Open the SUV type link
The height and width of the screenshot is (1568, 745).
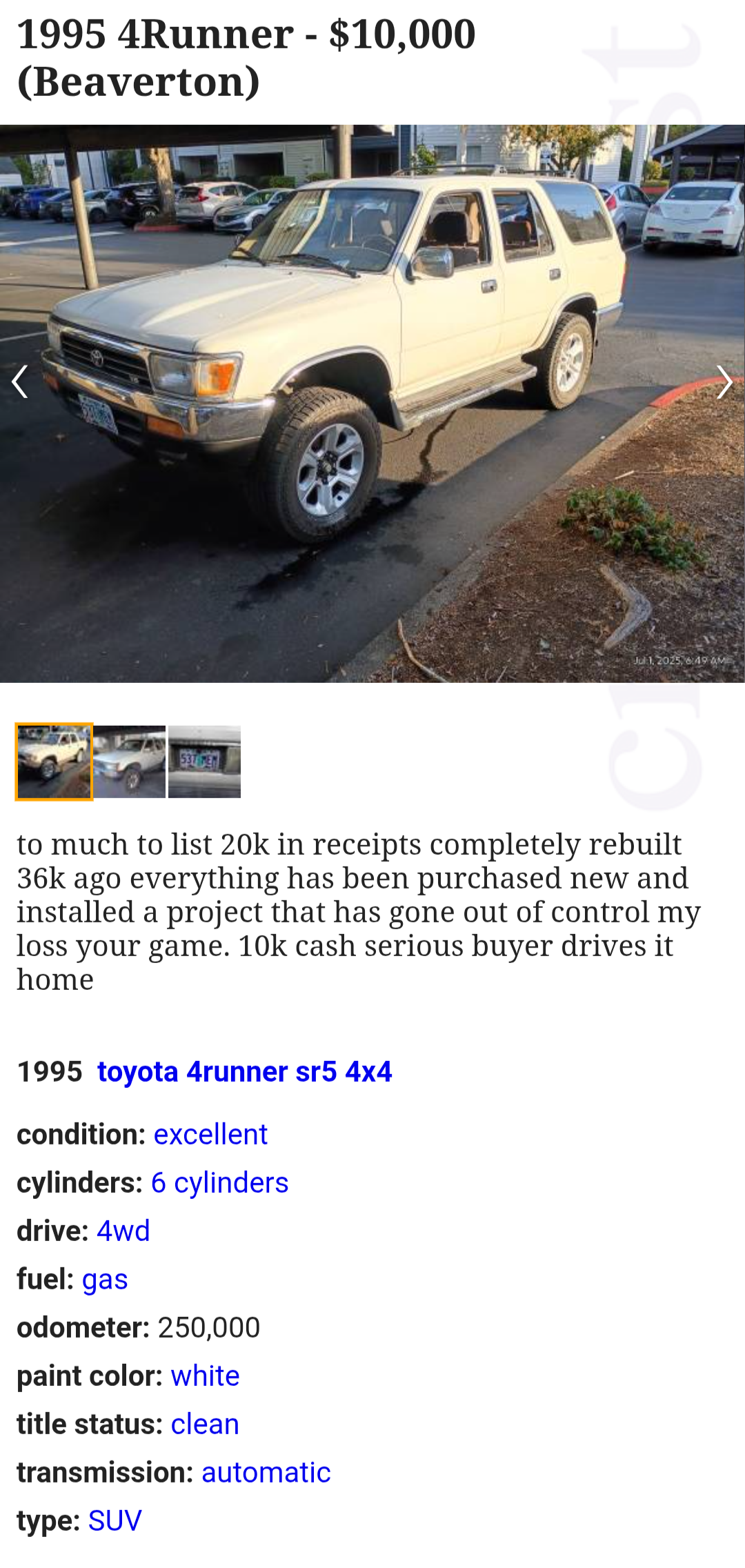point(115,1520)
